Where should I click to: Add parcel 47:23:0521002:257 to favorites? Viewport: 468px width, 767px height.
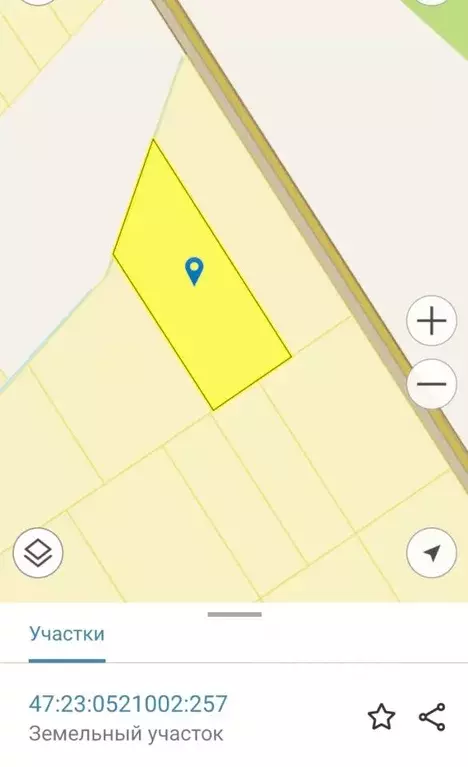tap(381, 717)
